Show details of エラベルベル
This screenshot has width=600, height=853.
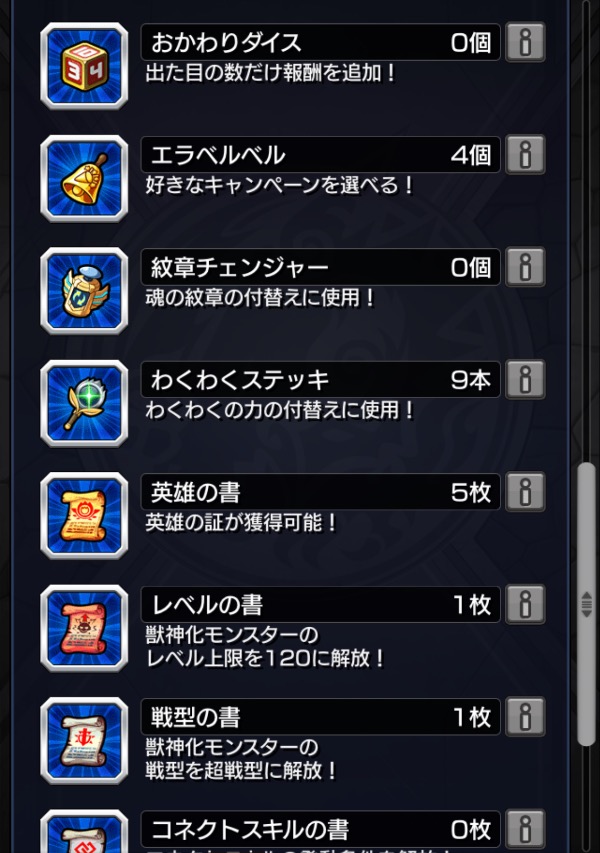point(525,155)
